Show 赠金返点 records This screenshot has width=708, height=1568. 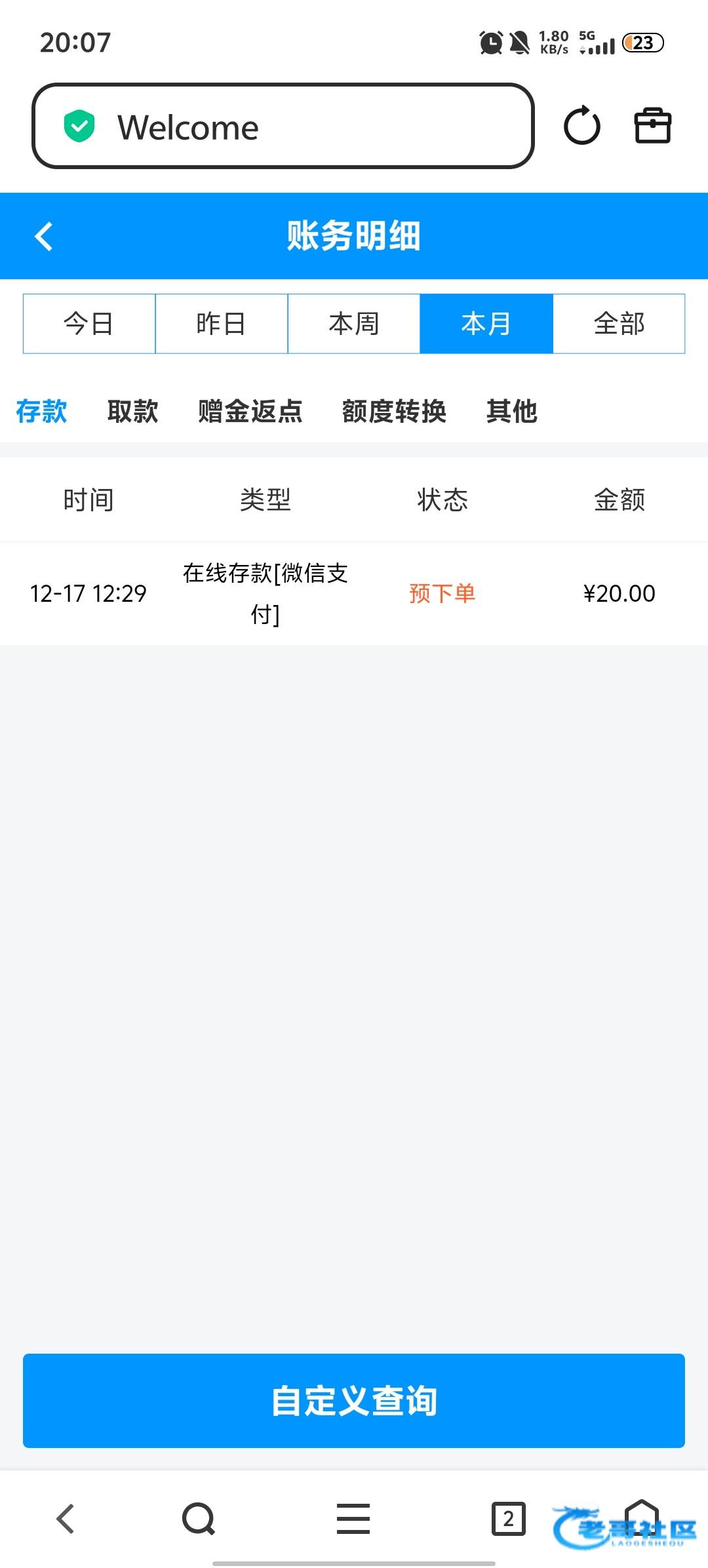[250, 412]
